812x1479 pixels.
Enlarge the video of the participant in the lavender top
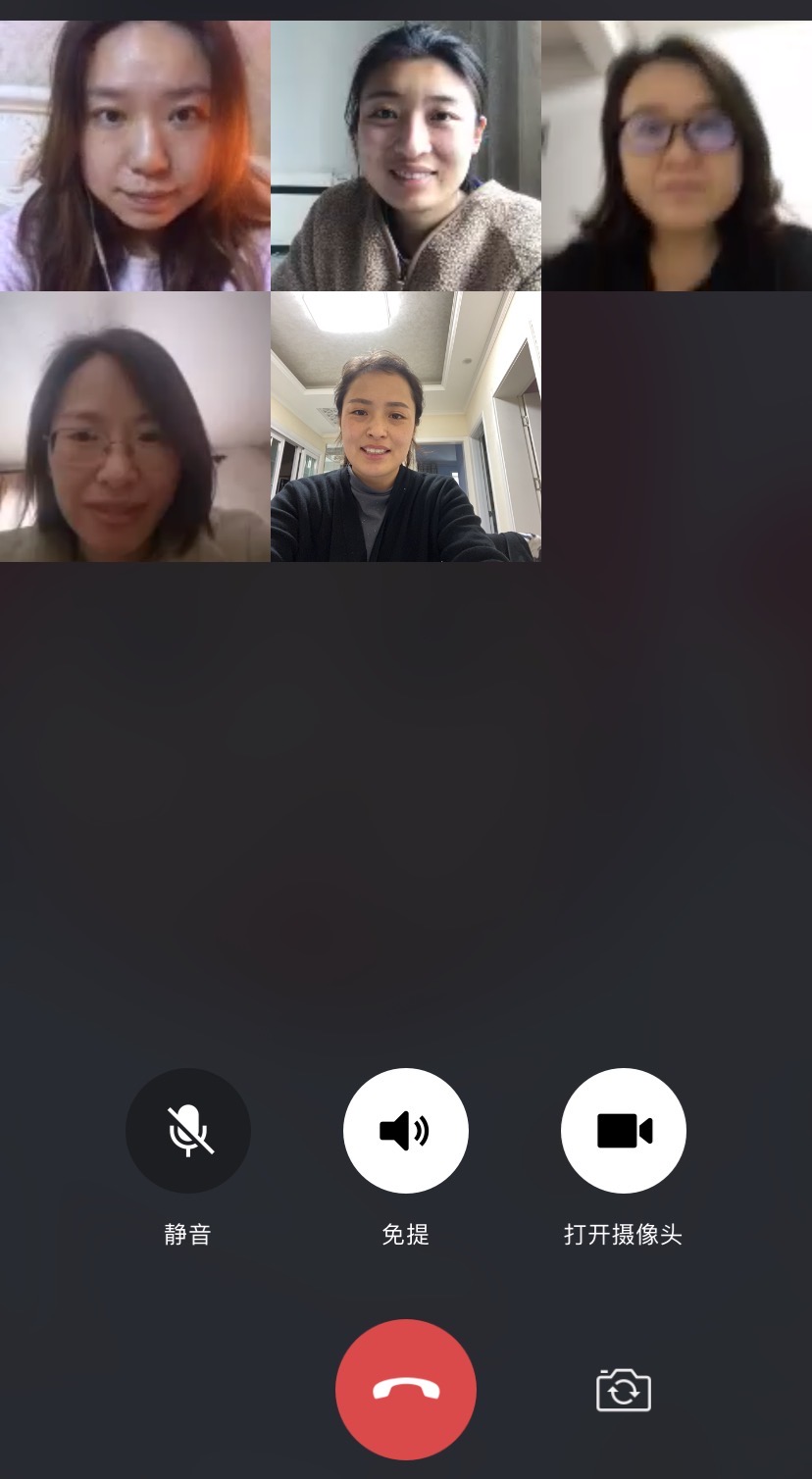tap(134, 156)
